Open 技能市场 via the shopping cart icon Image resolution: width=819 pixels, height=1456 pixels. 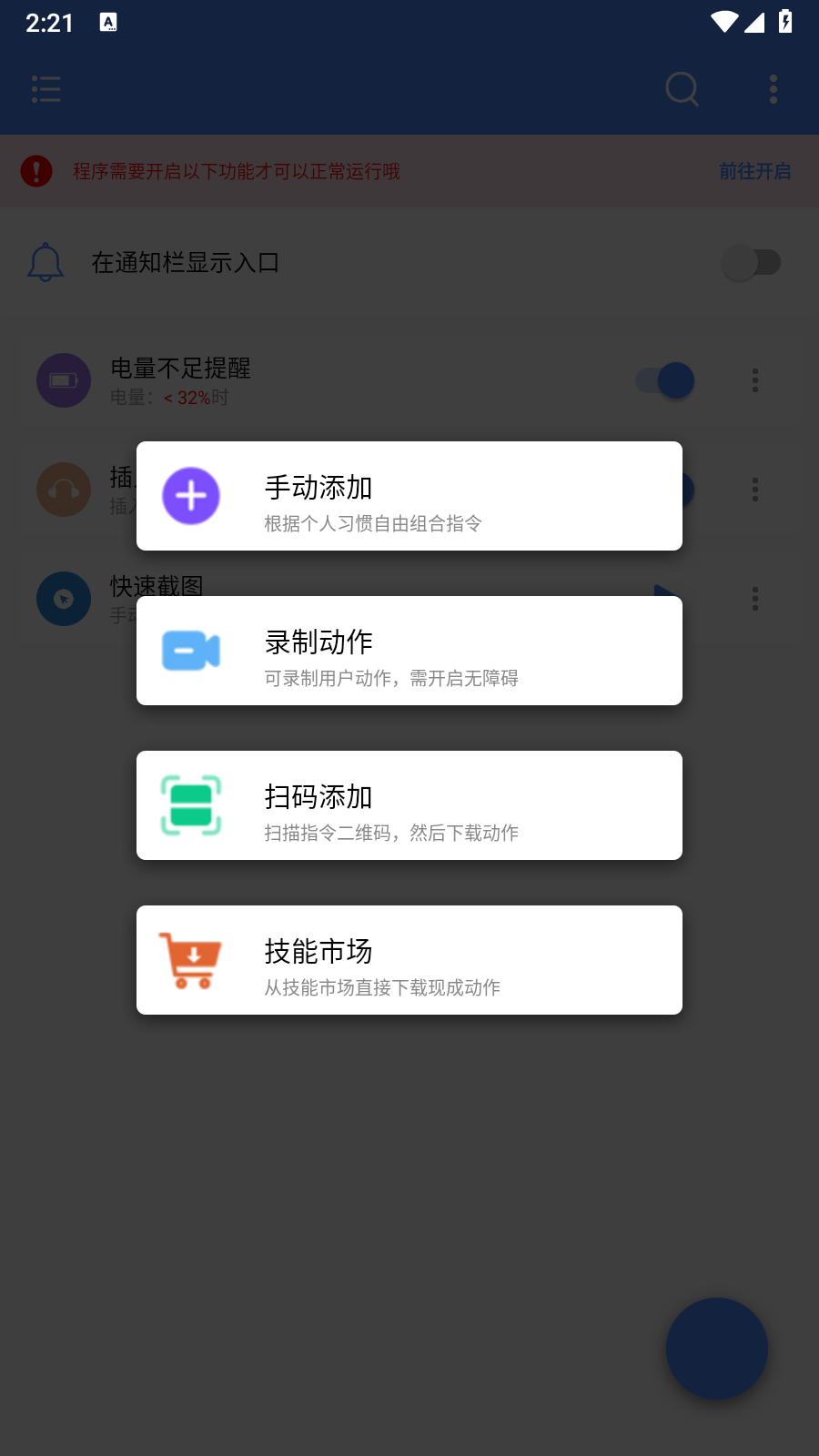click(190, 959)
